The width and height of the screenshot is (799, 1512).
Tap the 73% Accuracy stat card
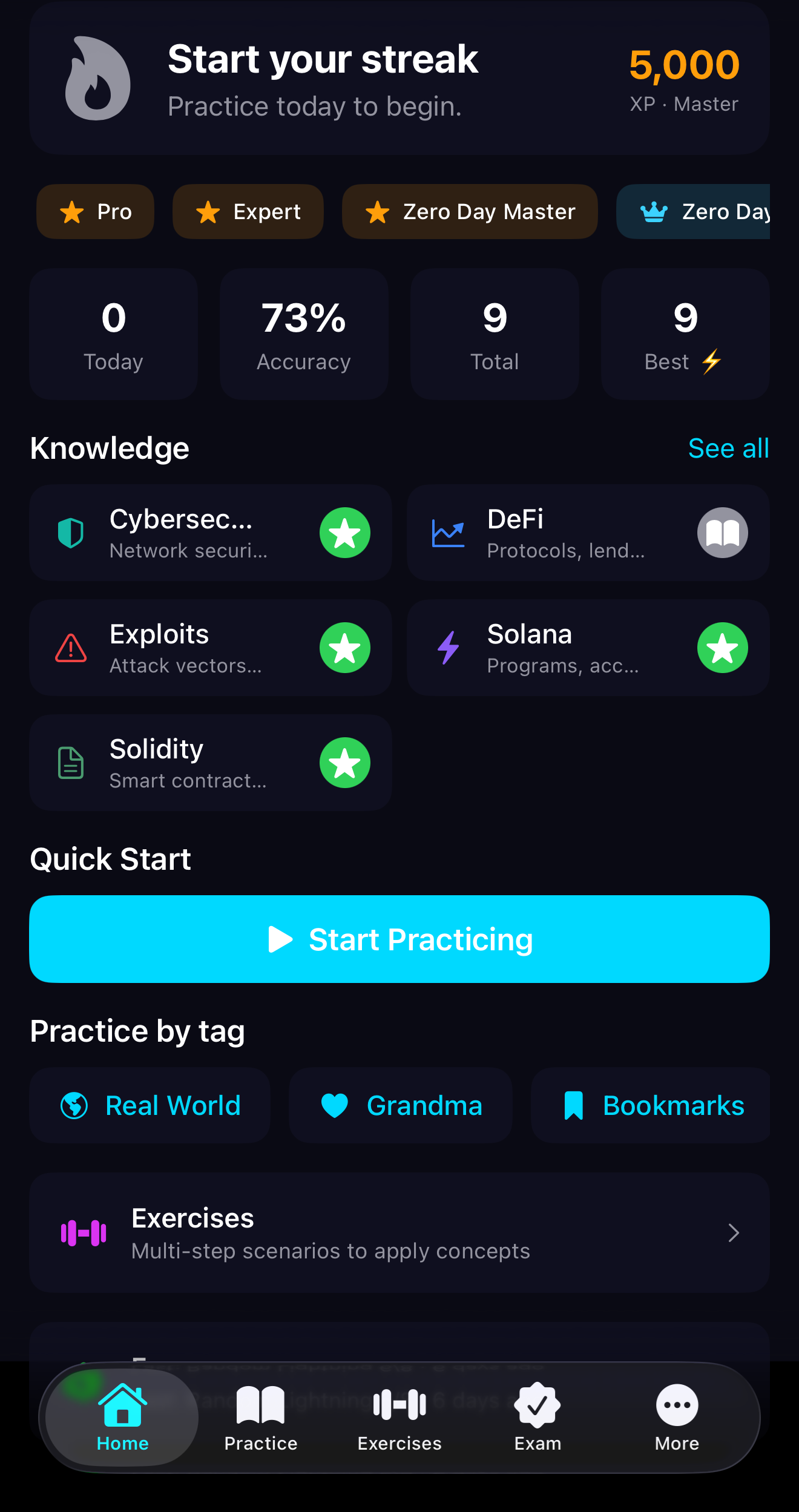point(303,334)
